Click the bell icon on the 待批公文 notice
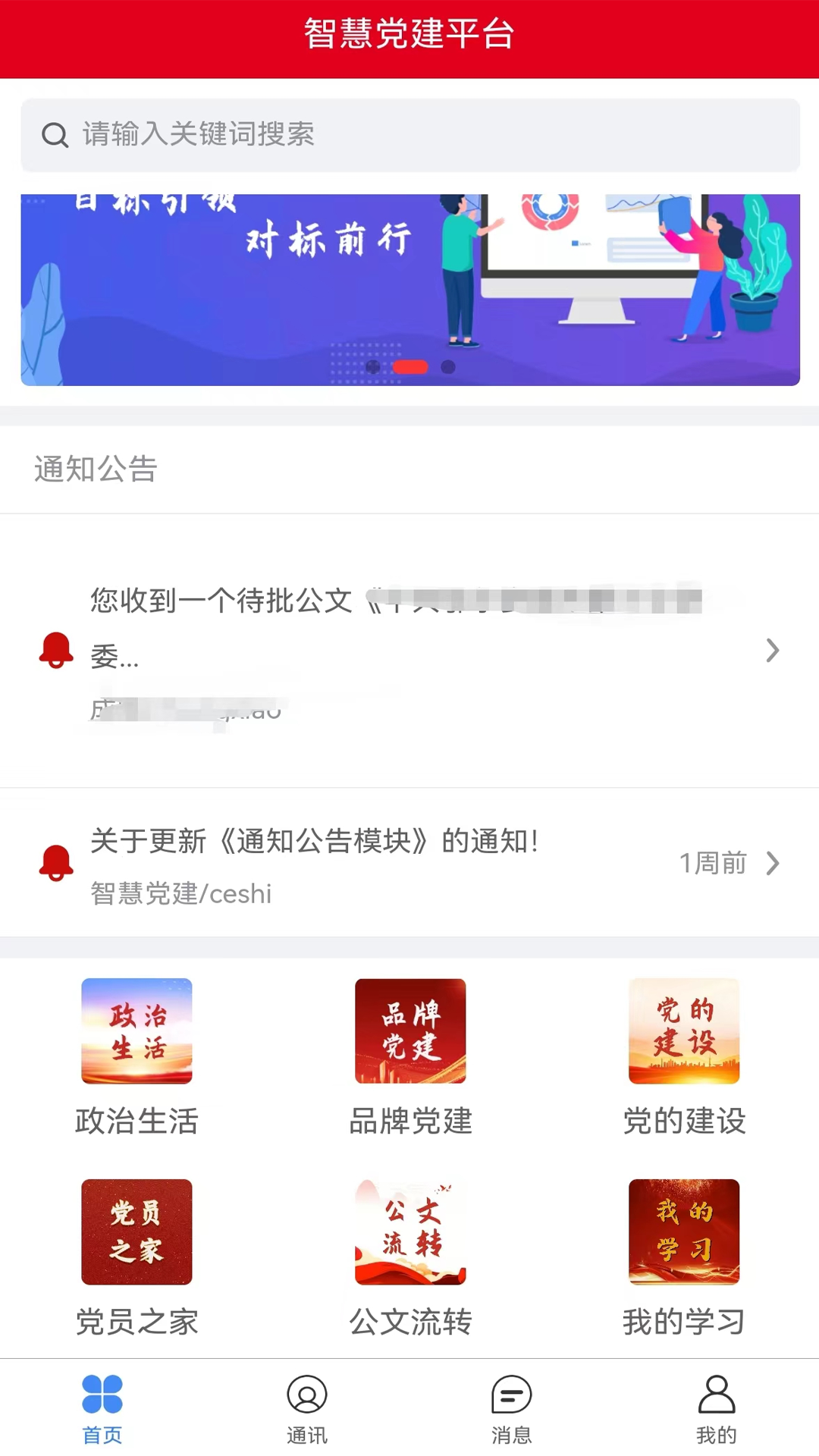This screenshot has width=819, height=1456. click(x=56, y=651)
